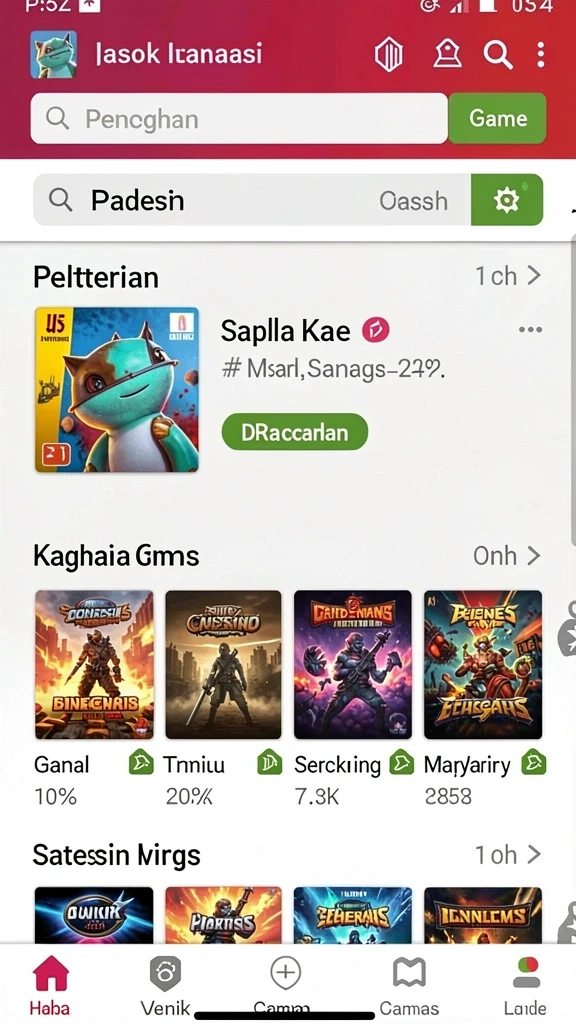Switch to the Venik tab
Viewport: 576px width, 1024px height.
[165, 985]
